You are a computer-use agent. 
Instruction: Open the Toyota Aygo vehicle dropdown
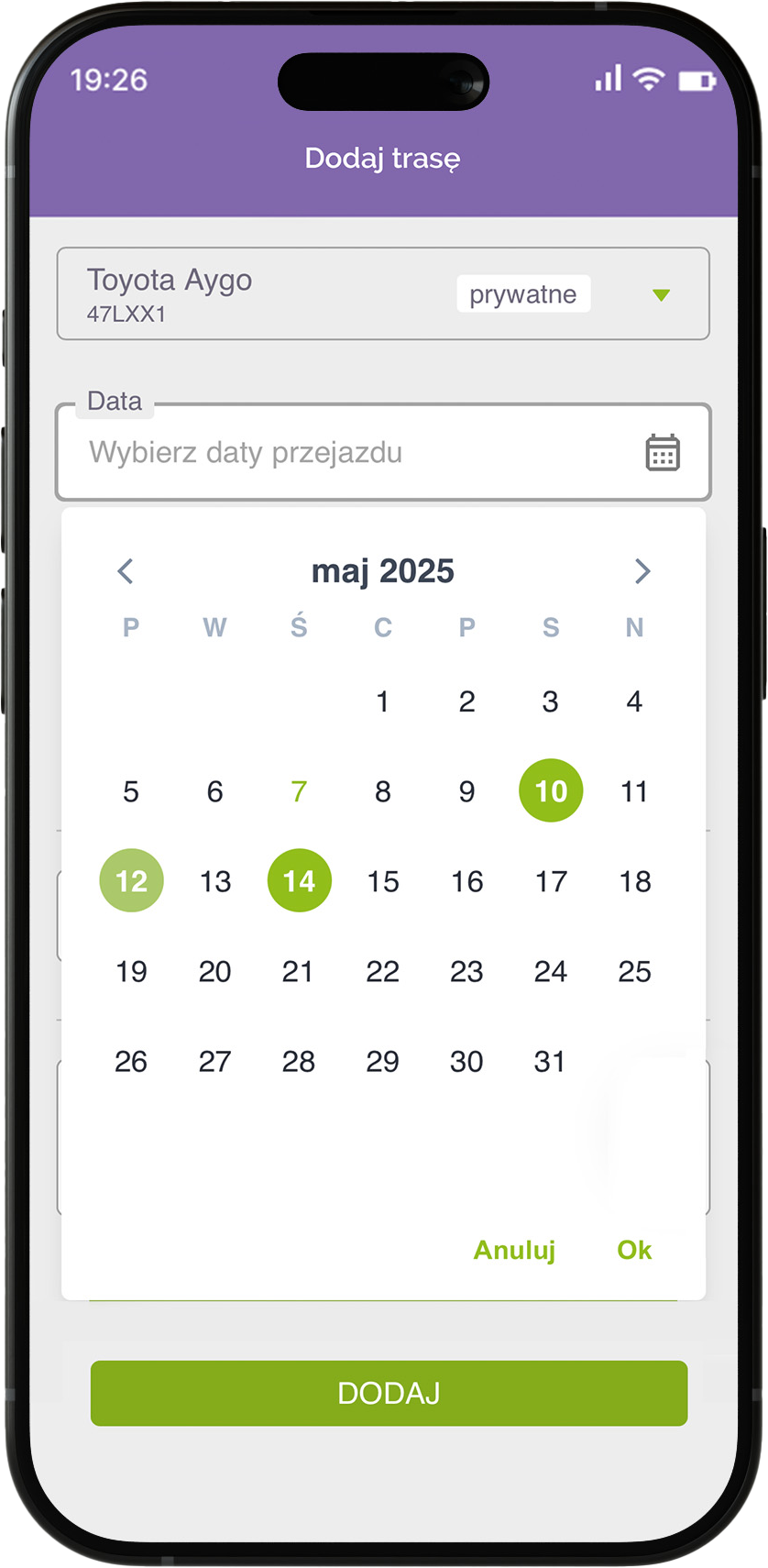click(383, 293)
